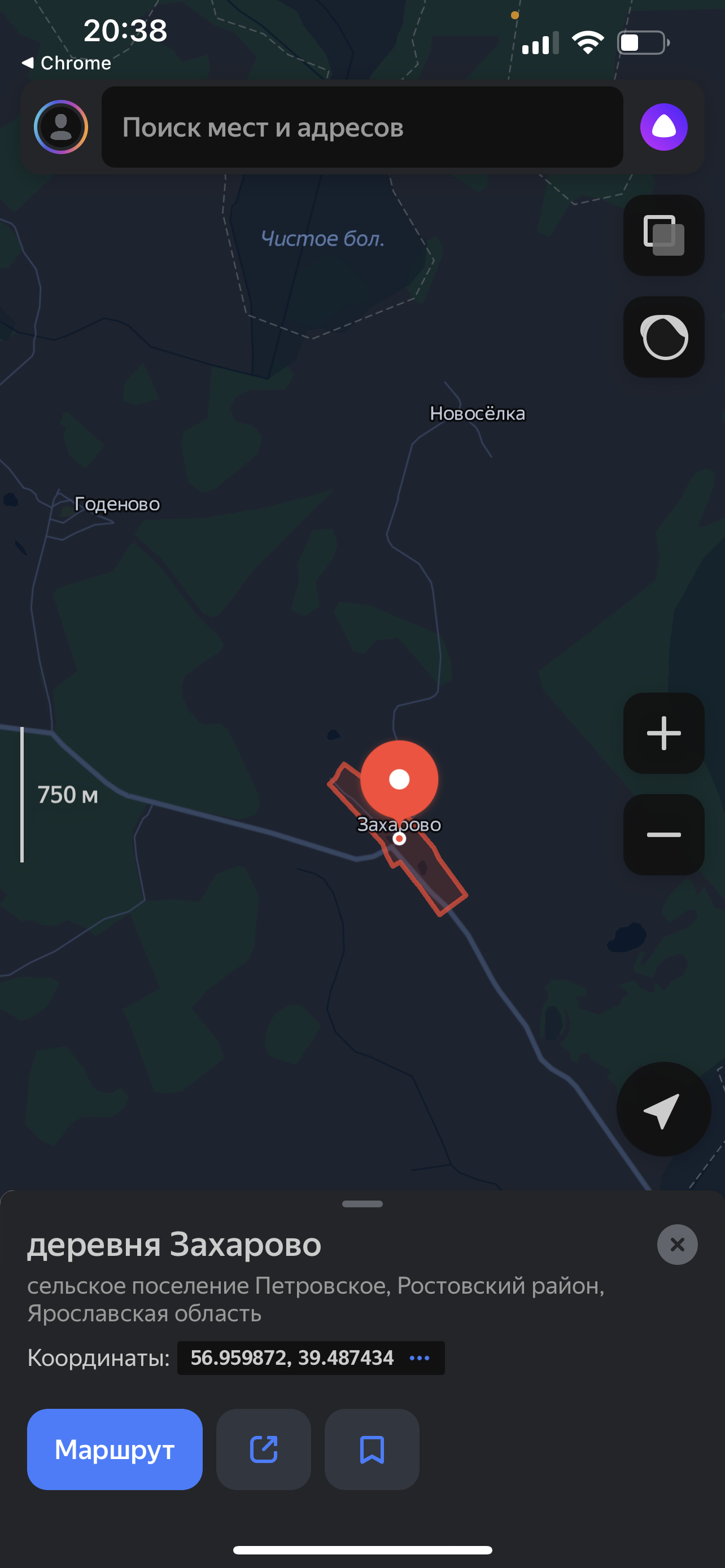Tap the search field for places and addresses

361,127
